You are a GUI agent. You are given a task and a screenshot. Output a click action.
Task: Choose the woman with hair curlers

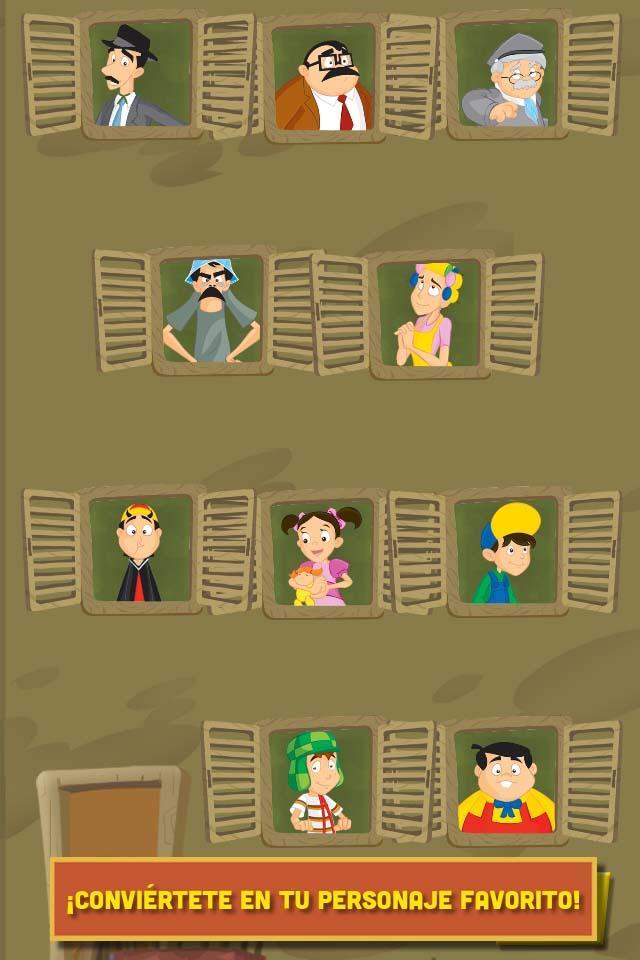pos(430,314)
